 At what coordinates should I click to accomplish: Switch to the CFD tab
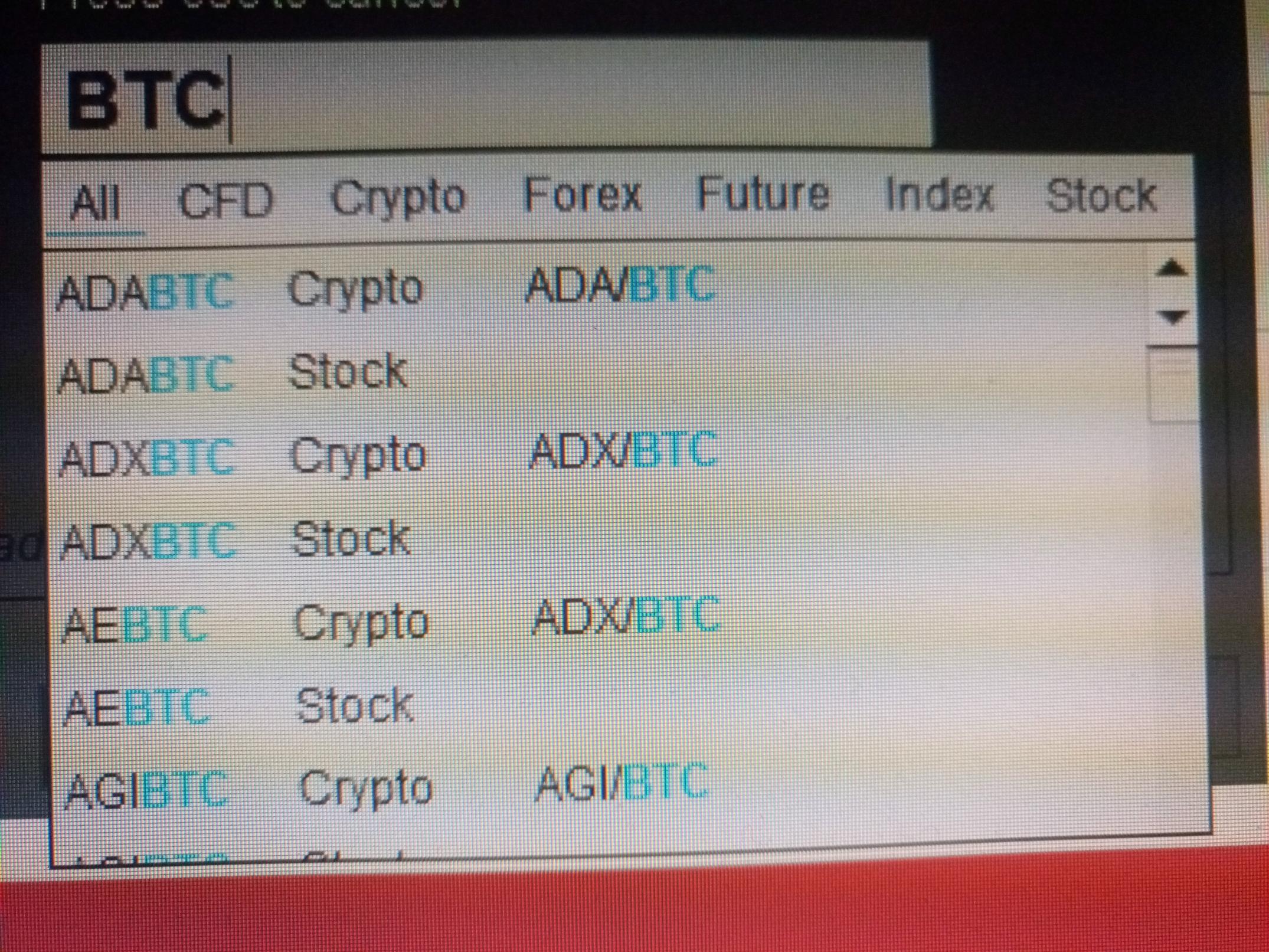coord(225,201)
